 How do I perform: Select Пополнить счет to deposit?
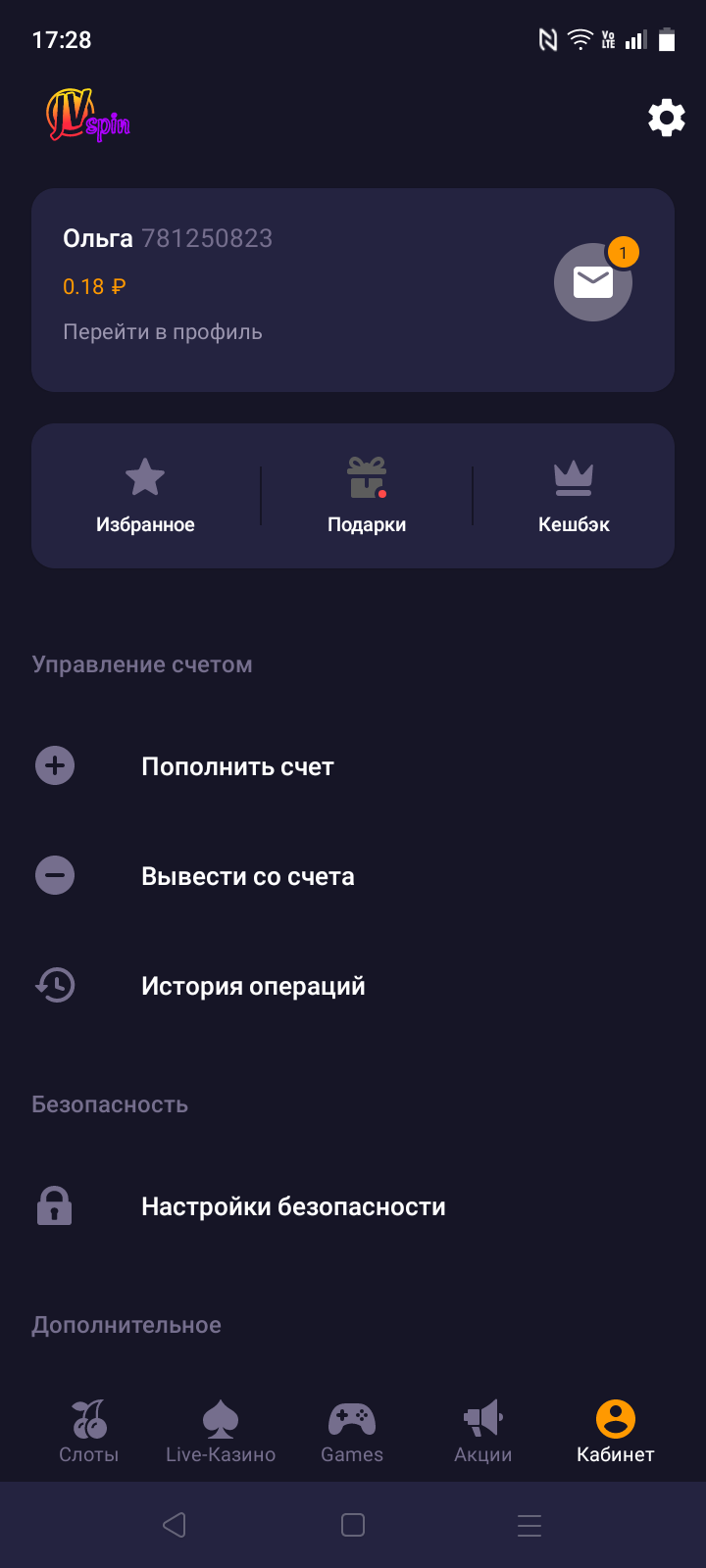click(x=353, y=766)
